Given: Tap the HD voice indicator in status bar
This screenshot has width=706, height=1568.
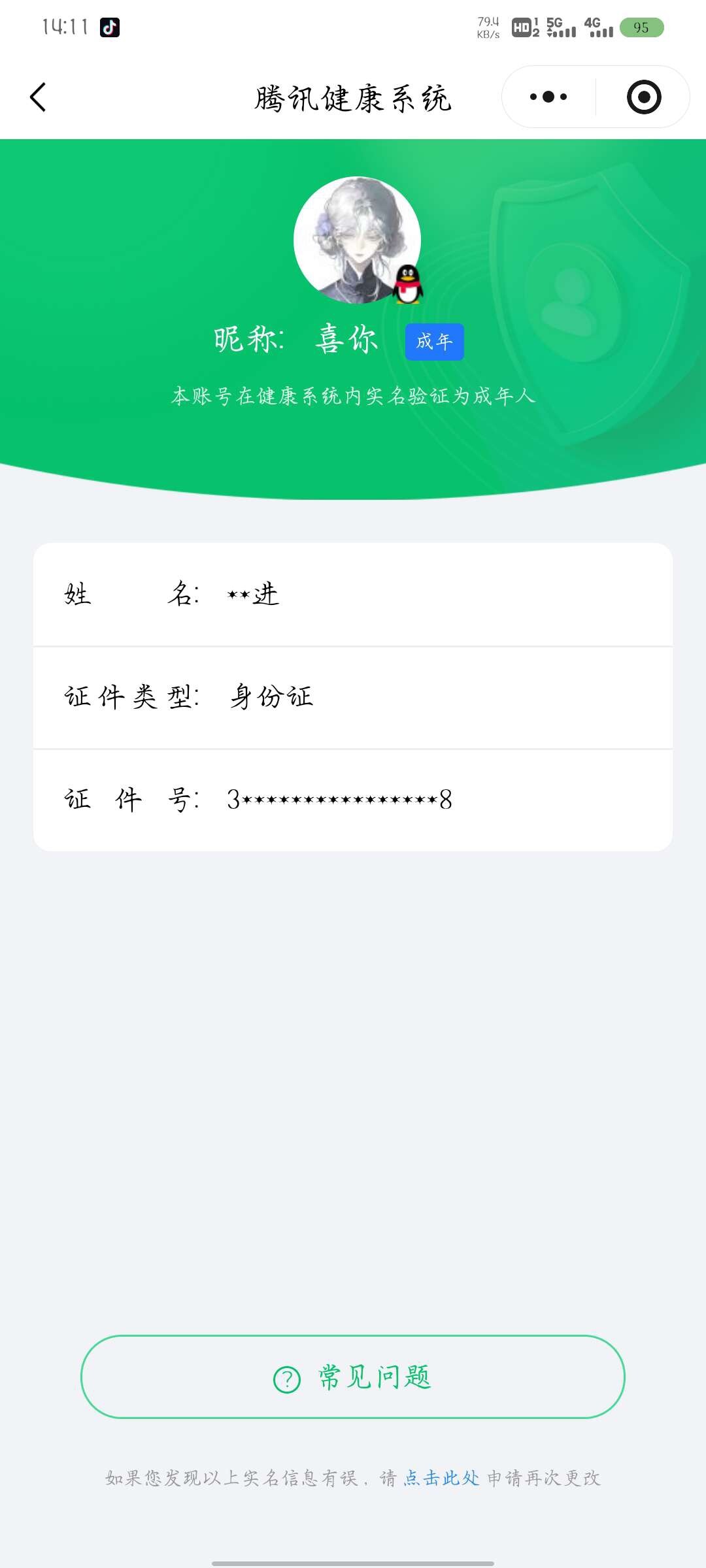Looking at the screenshot, I should click(x=526, y=28).
